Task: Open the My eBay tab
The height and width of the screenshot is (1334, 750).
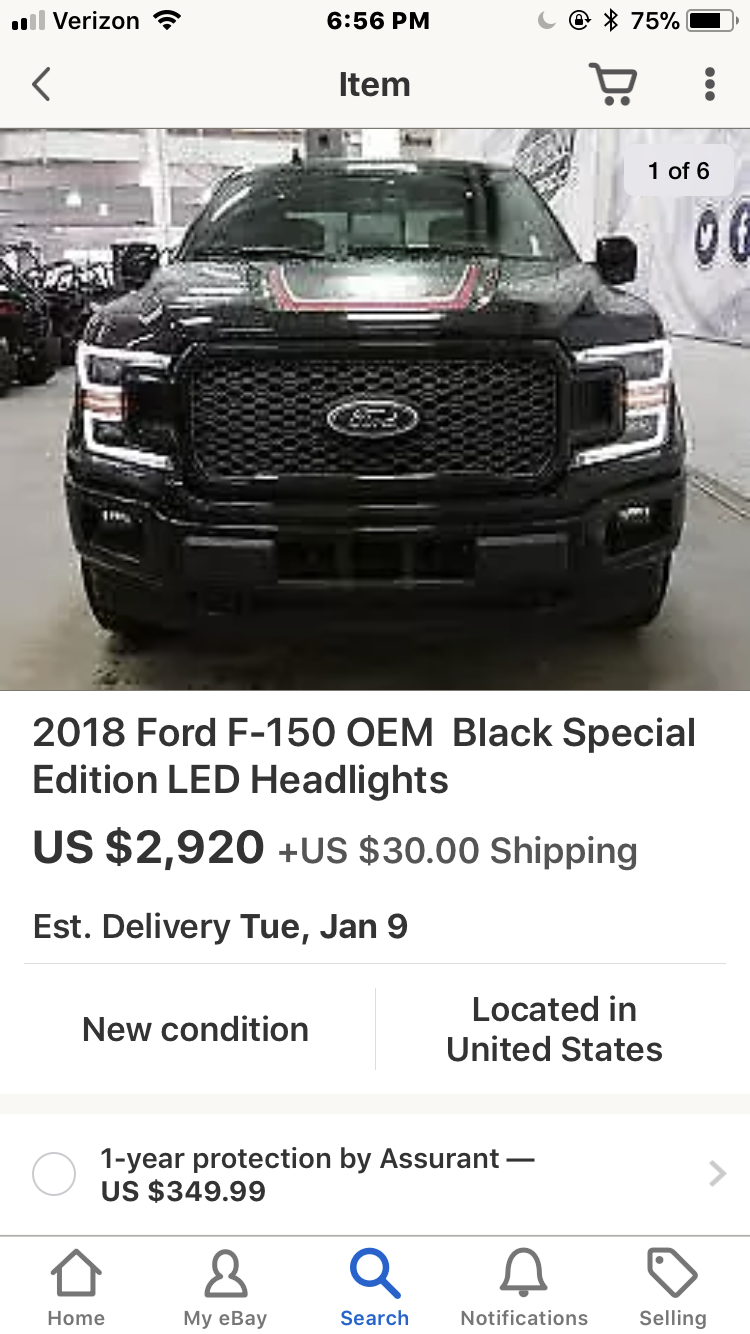Action: point(225,1288)
